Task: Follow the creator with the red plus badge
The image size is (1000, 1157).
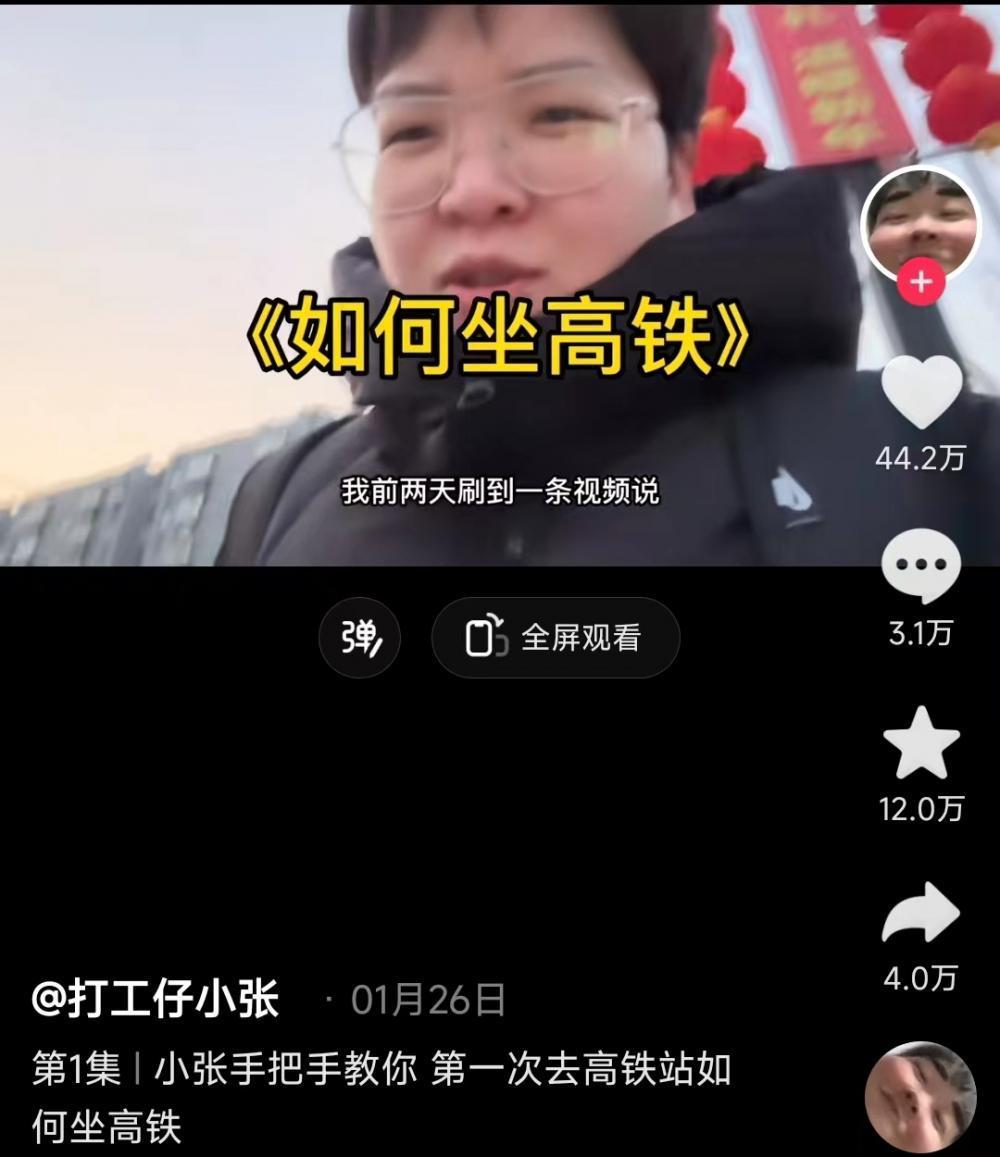Action: (920, 283)
